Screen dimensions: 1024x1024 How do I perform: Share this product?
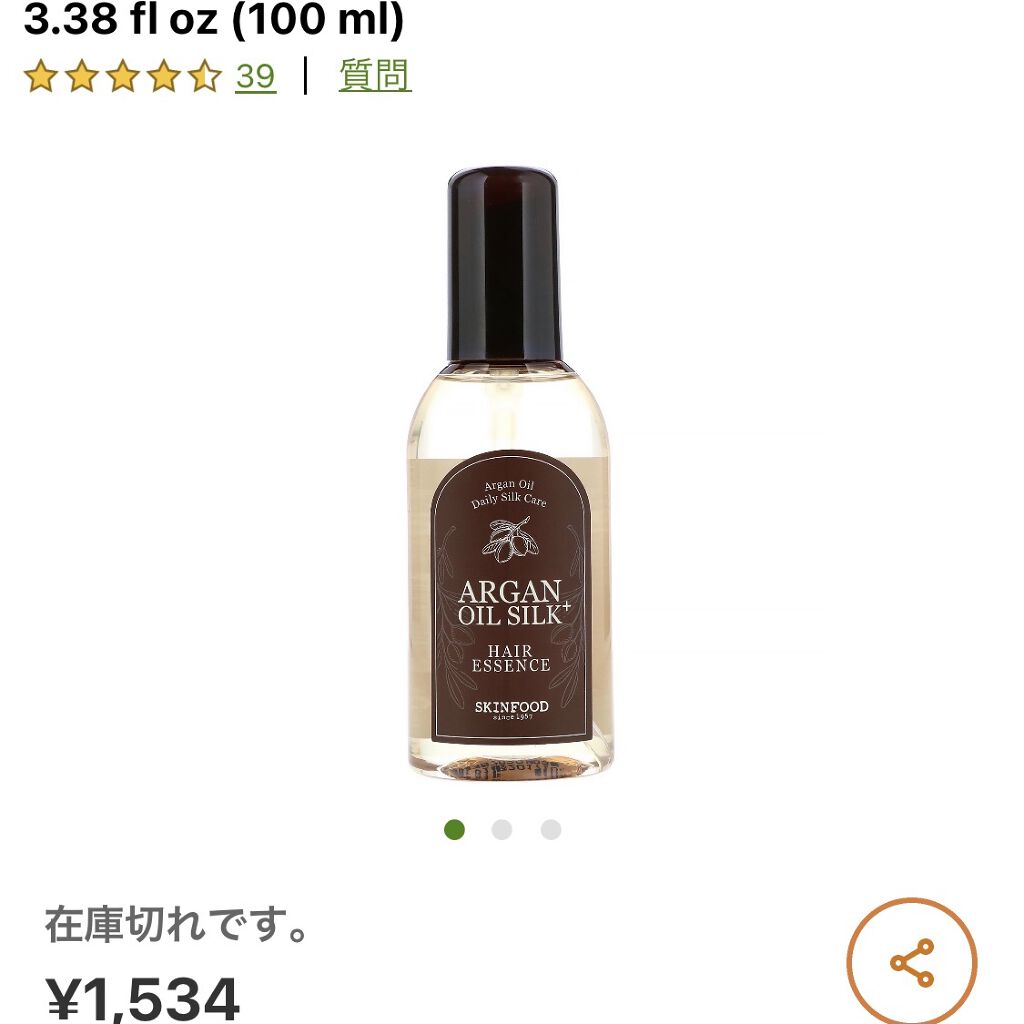click(911, 962)
